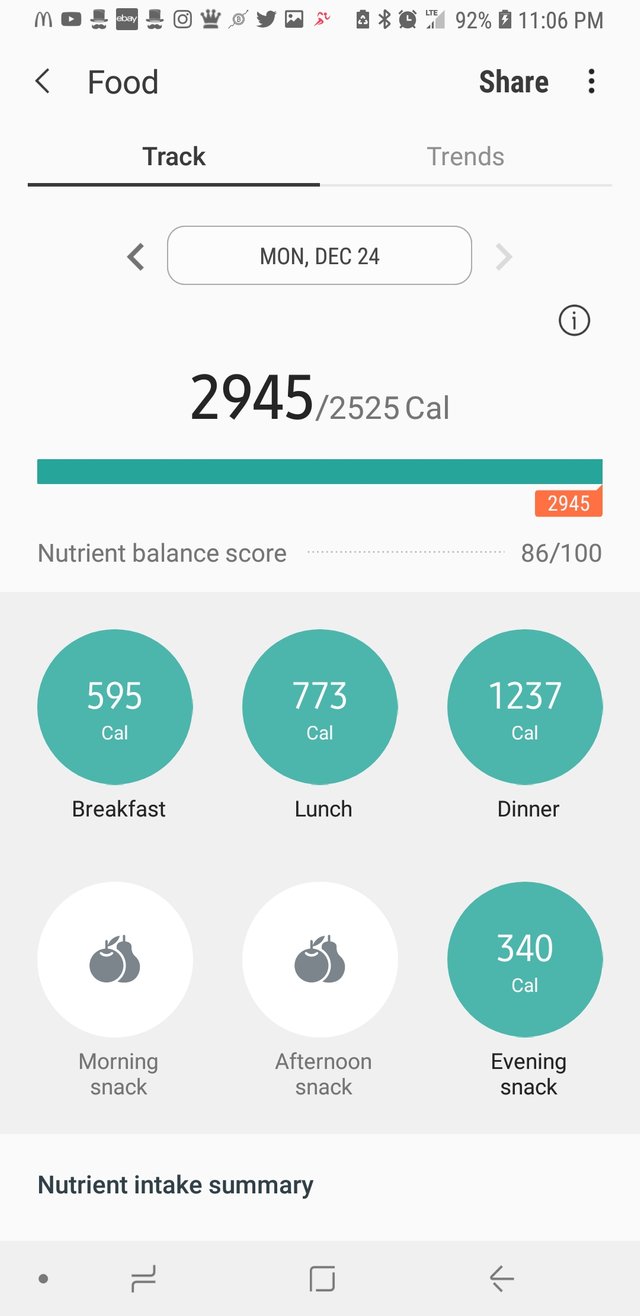Share the food log

[513, 82]
